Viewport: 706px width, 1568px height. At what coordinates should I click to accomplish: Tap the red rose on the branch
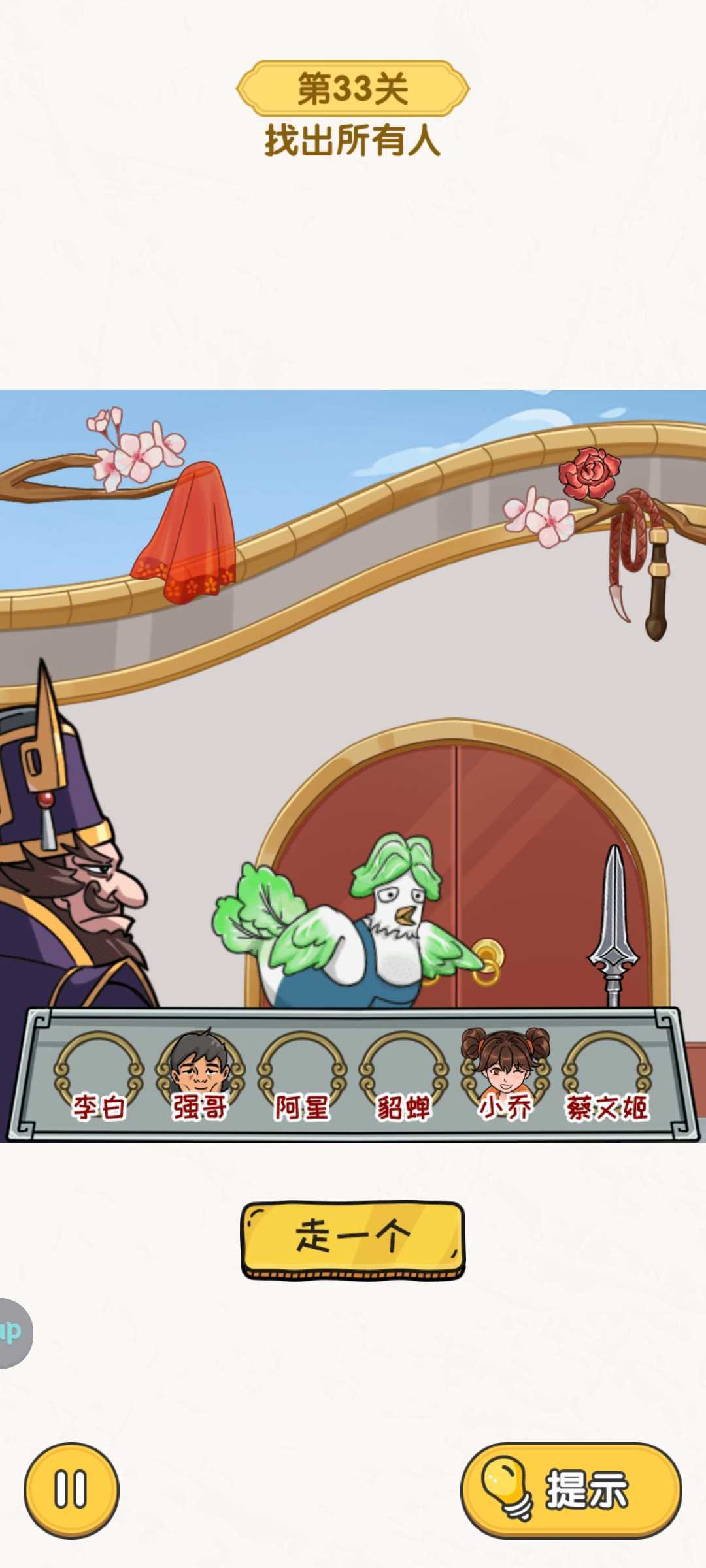click(590, 472)
